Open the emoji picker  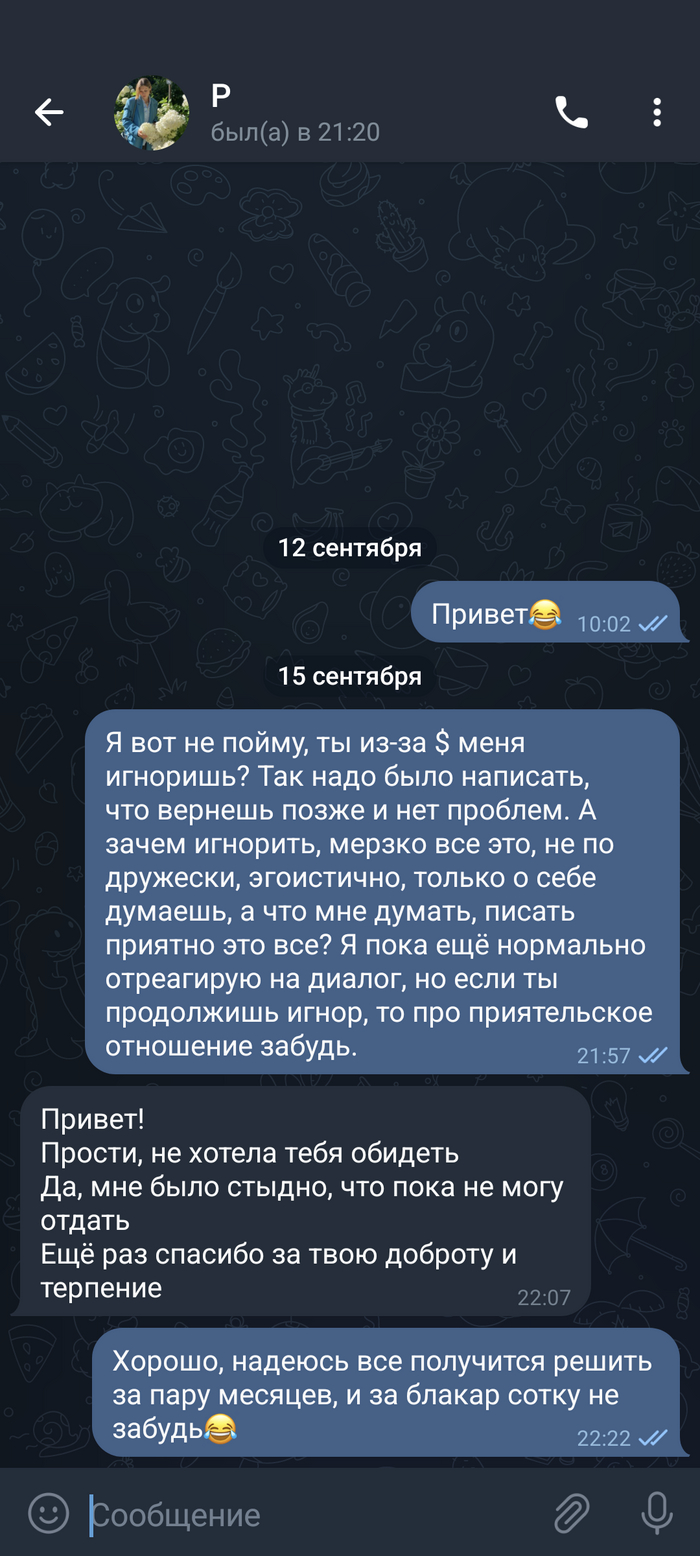click(48, 1513)
